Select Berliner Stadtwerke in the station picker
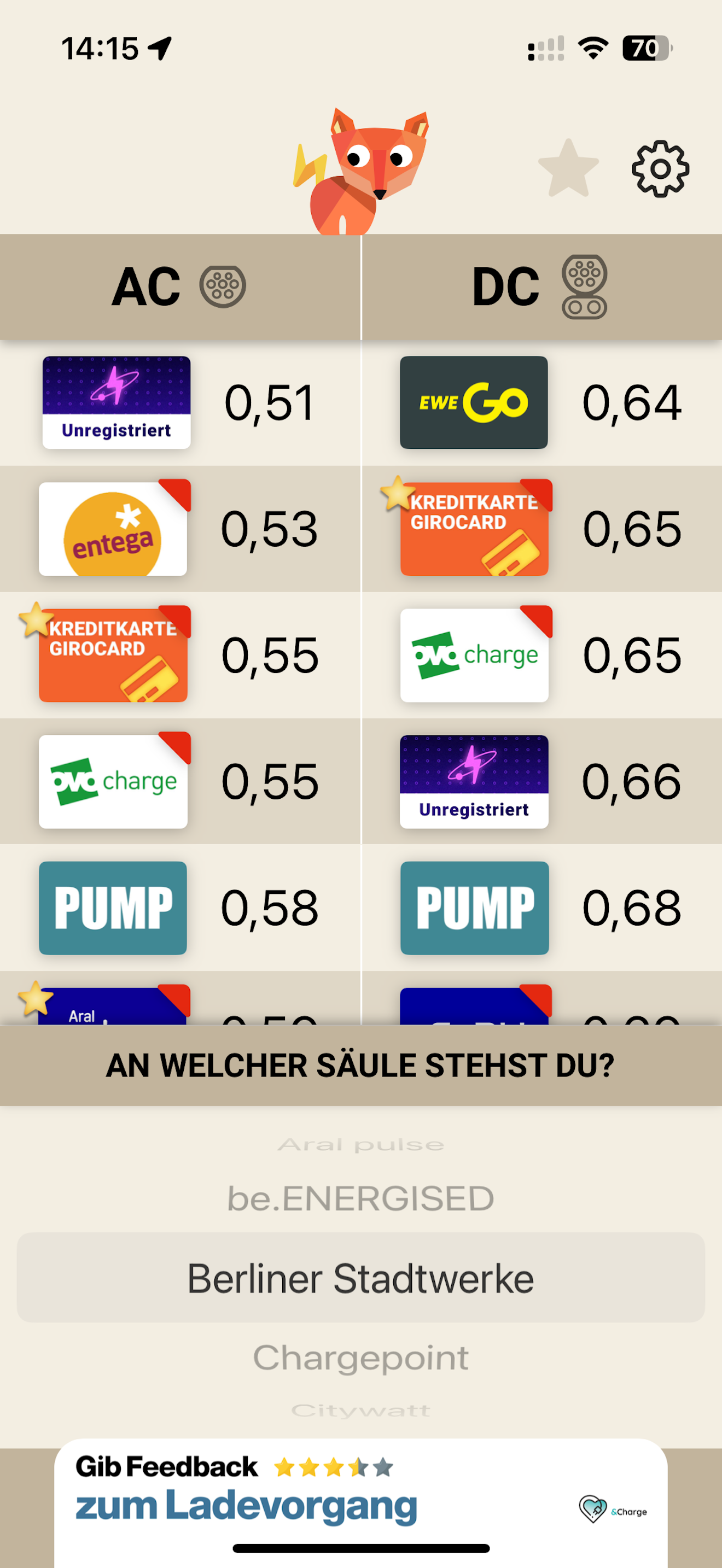This screenshot has height=1568, width=722. point(361,1278)
